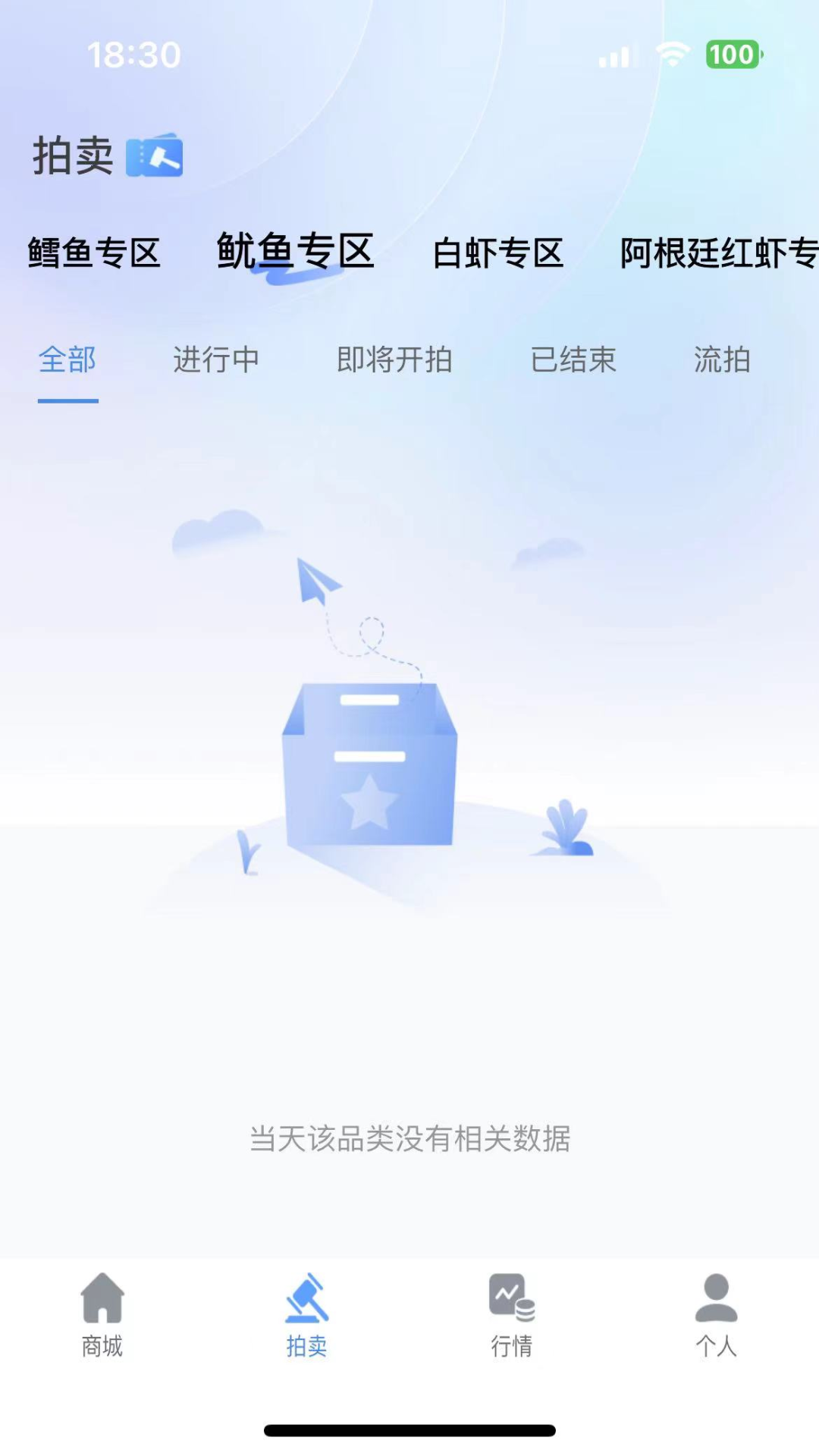Tap the 鱿鱼专区 category tab
819x1456 pixels.
point(296,251)
